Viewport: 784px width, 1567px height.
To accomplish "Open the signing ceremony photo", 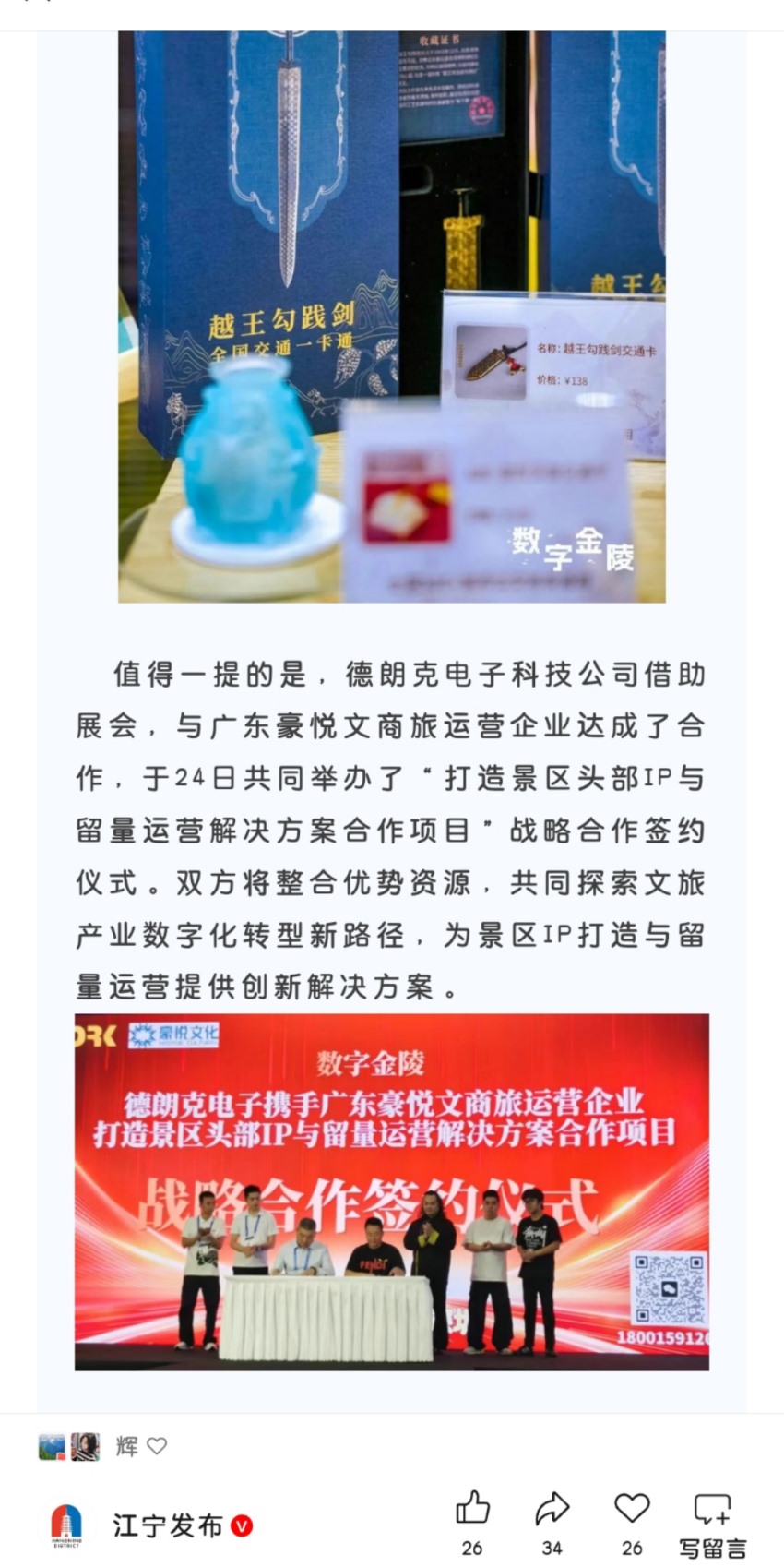I will [x=391, y=1190].
